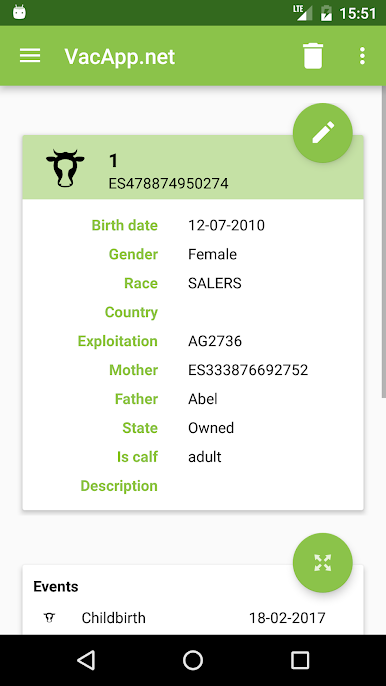Go back using system back button

point(86,660)
